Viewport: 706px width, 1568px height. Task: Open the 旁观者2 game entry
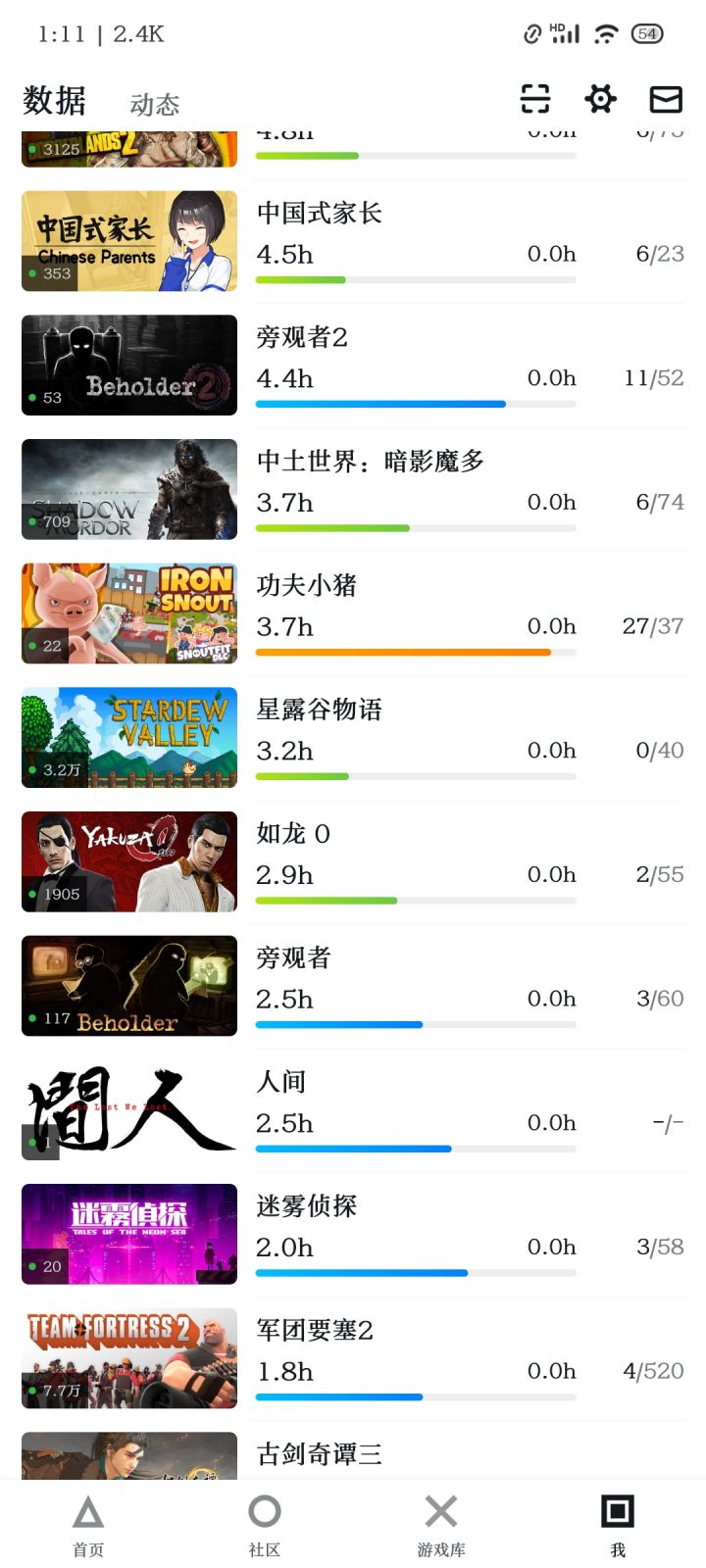tap(353, 366)
